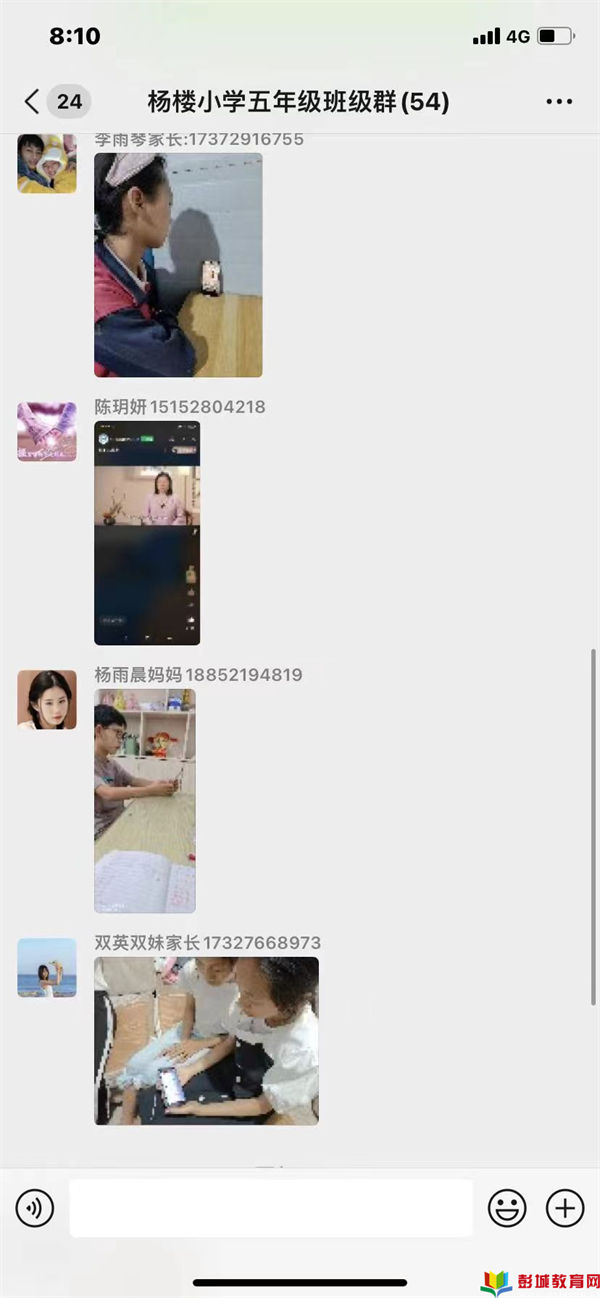Switch to voice message input
This screenshot has width=600, height=1298.
click(x=35, y=1208)
